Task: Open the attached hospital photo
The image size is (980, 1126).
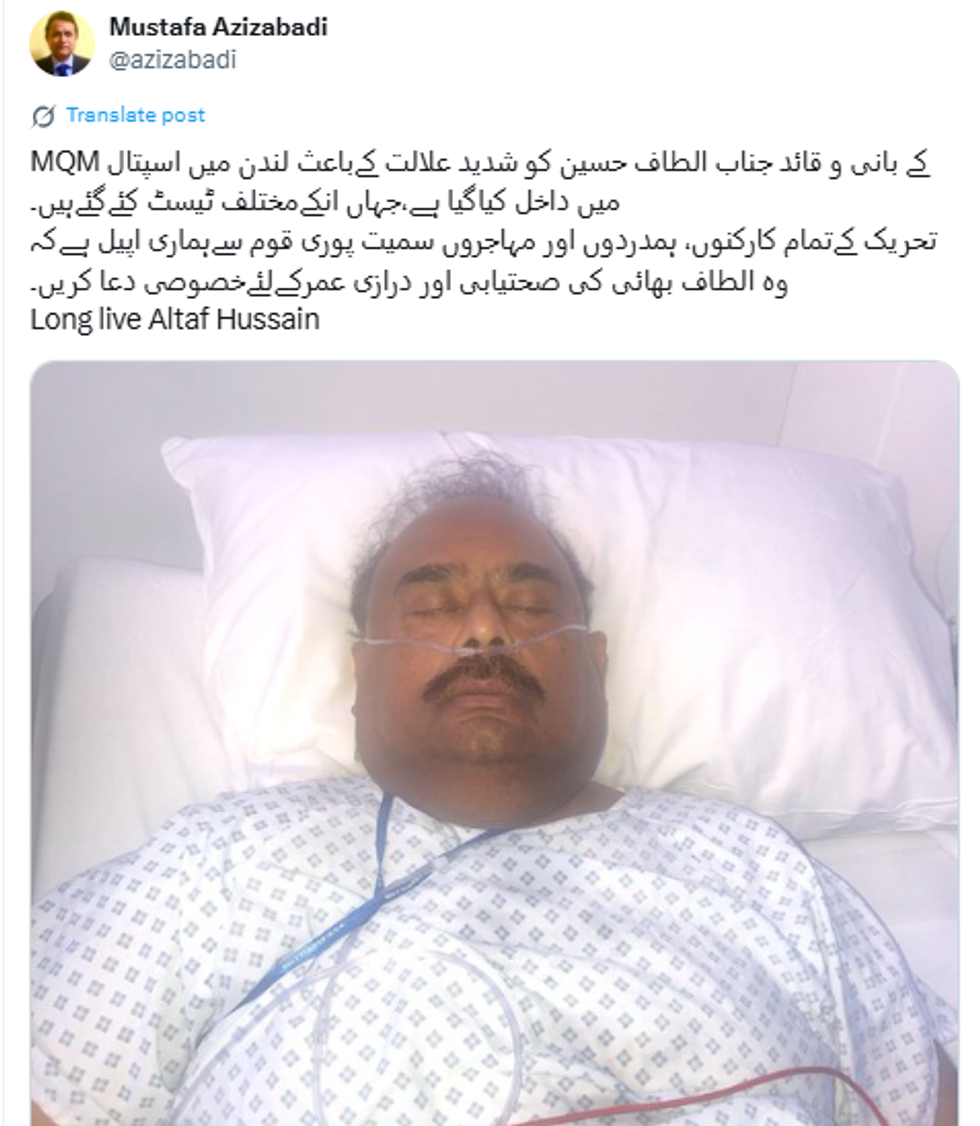Action: coord(494,742)
